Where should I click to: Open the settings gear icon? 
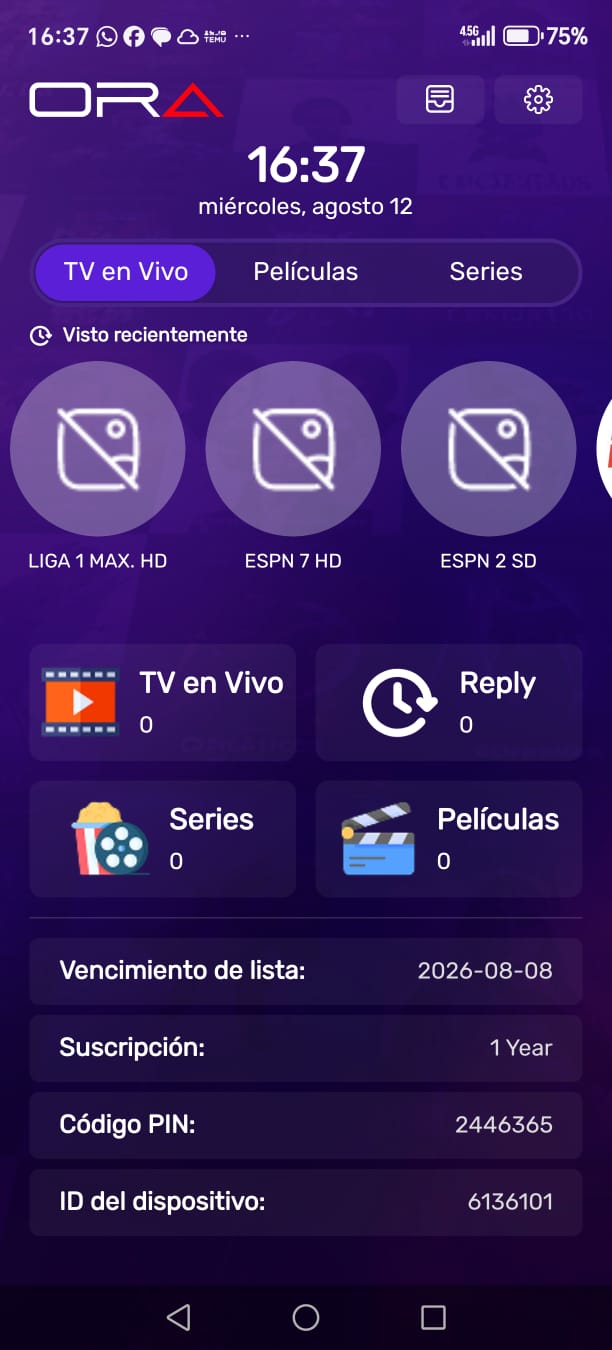coord(538,100)
